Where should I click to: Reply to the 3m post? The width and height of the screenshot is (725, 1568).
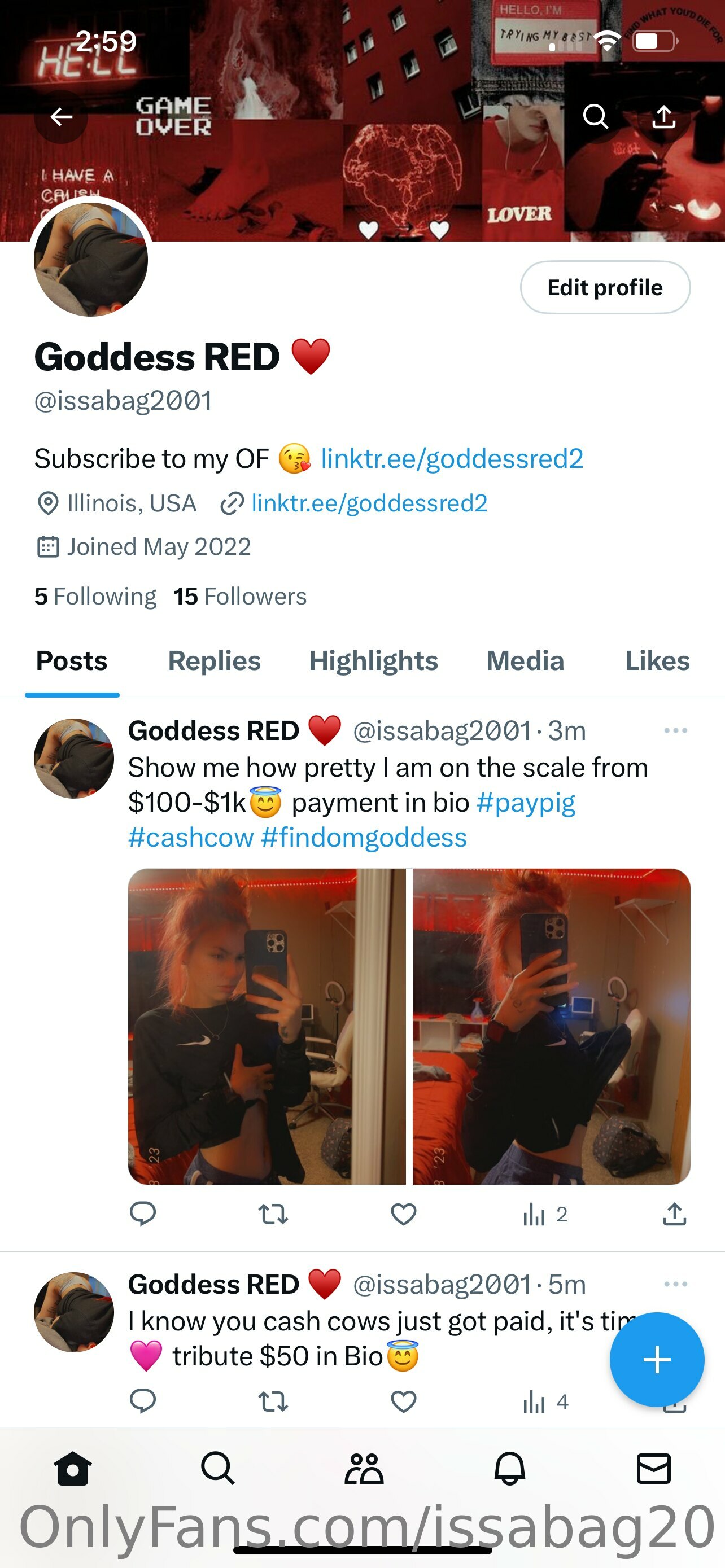[x=143, y=1214]
